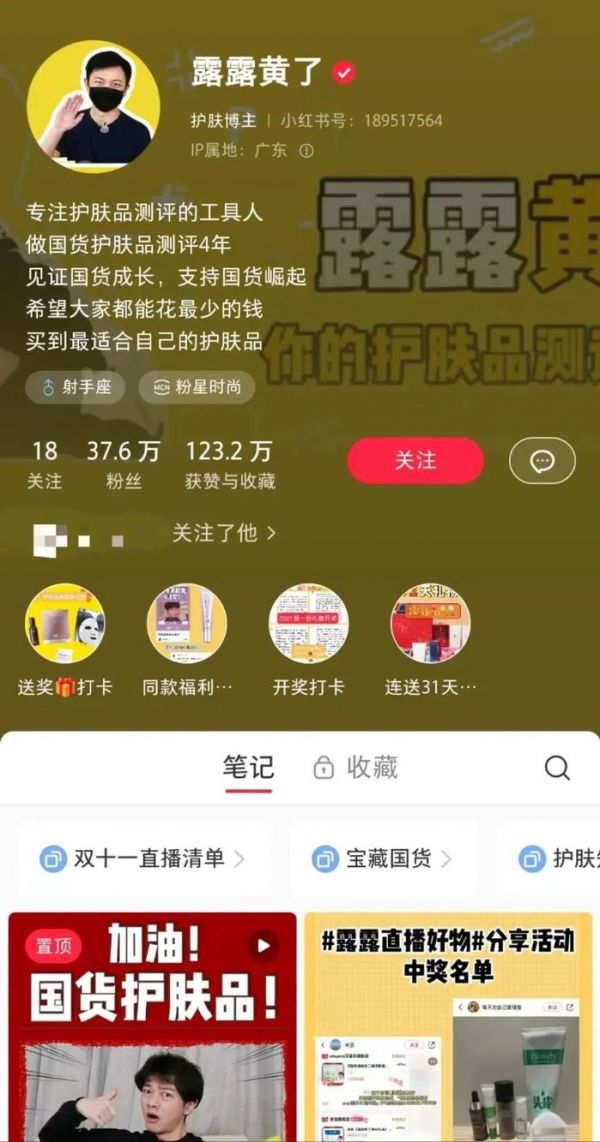Open the 双十一直播清单 collection
The image size is (600, 1142).
point(143,858)
